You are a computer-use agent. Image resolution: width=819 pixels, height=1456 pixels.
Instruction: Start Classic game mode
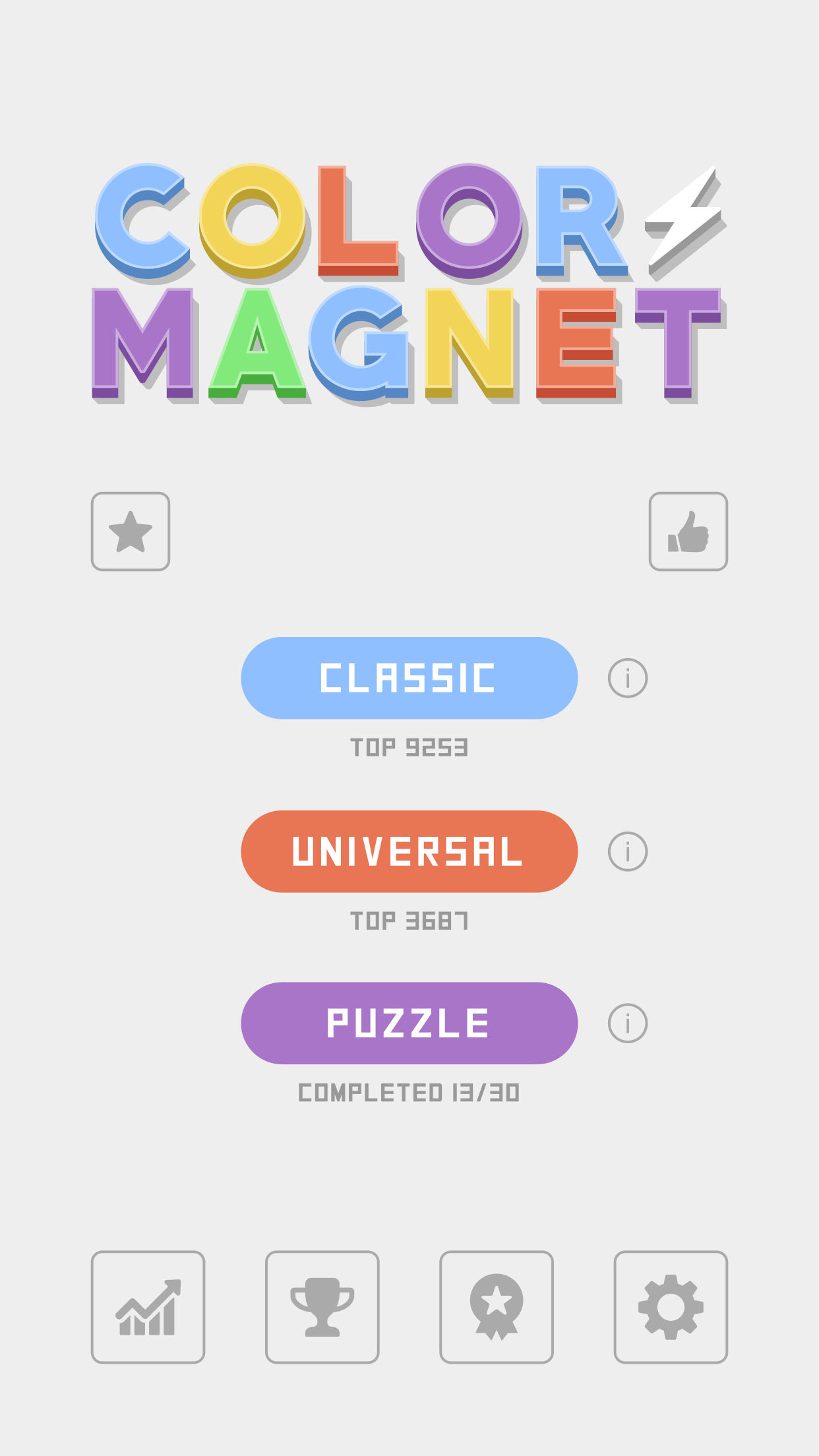click(x=409, y=678)
